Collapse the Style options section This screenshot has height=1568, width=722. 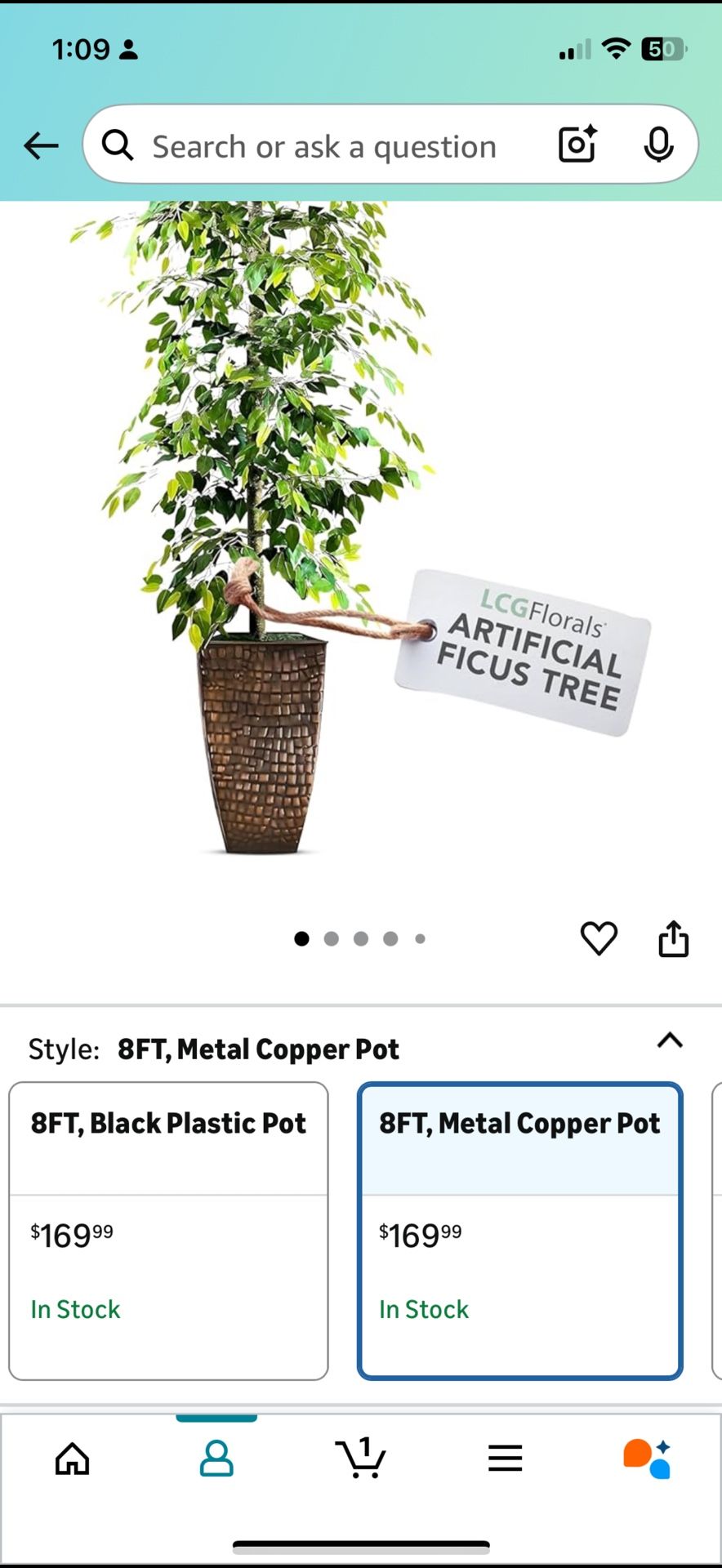click(x=670, y=1040)
